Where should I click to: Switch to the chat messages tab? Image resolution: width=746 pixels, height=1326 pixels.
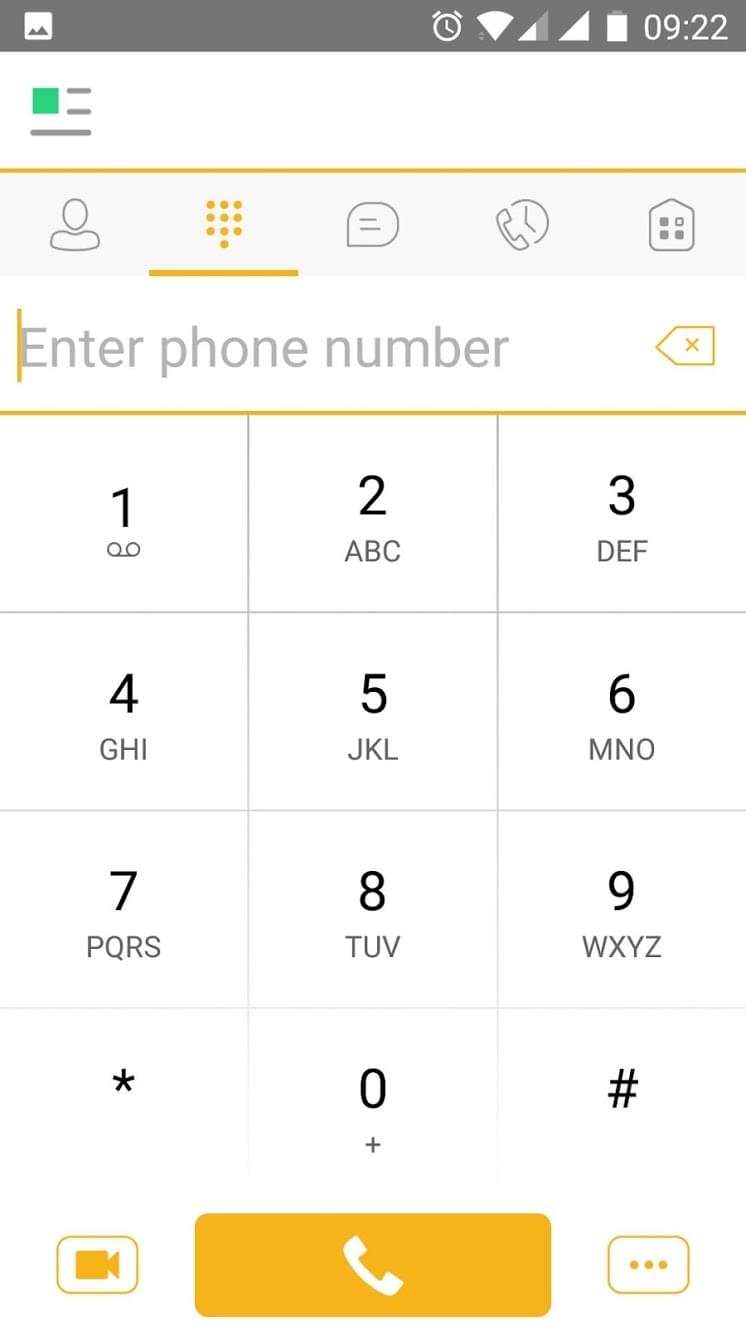[372, 225]
